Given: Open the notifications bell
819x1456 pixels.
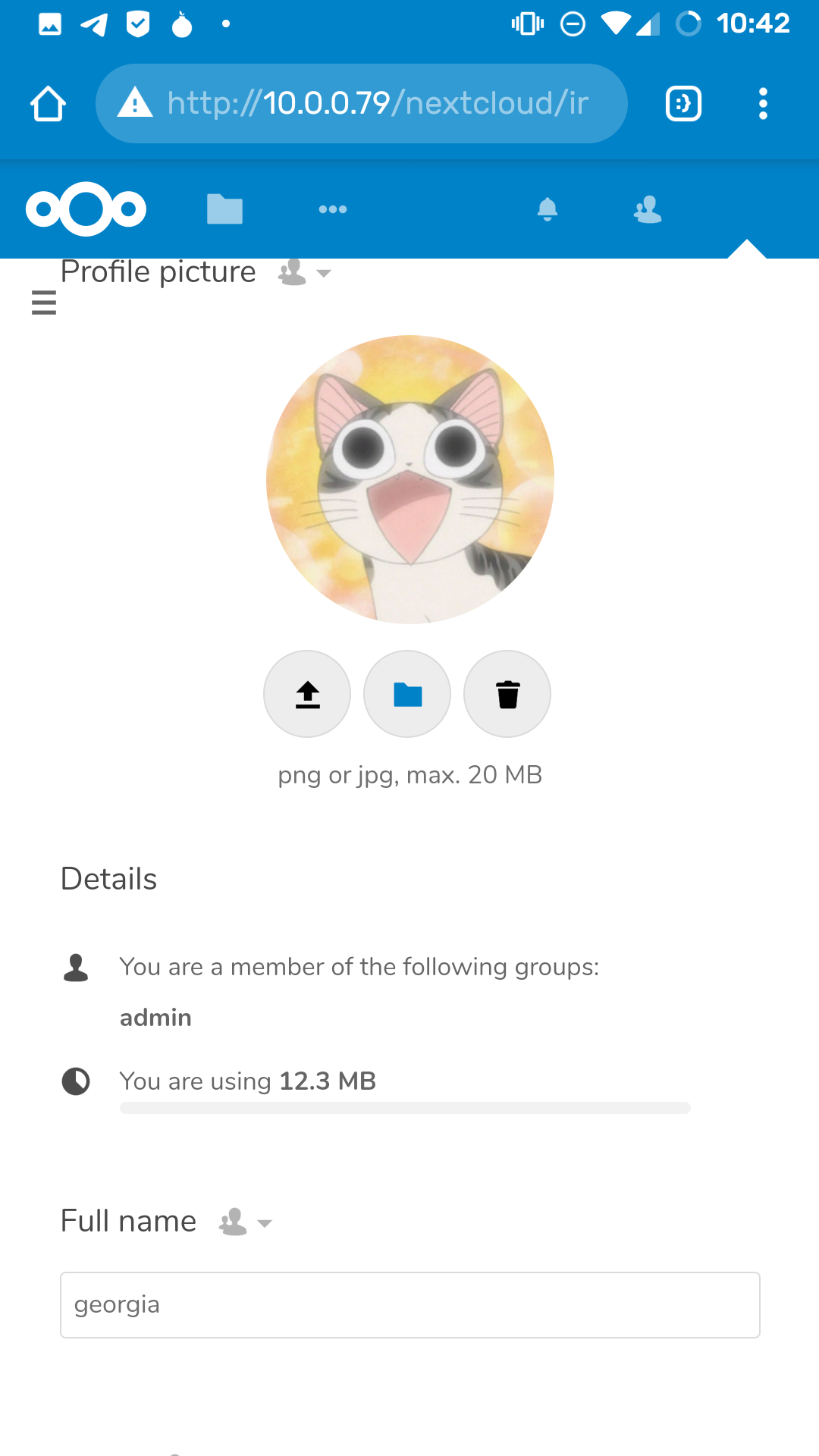Looking at the screenshot, I should [x=547, y=209].
